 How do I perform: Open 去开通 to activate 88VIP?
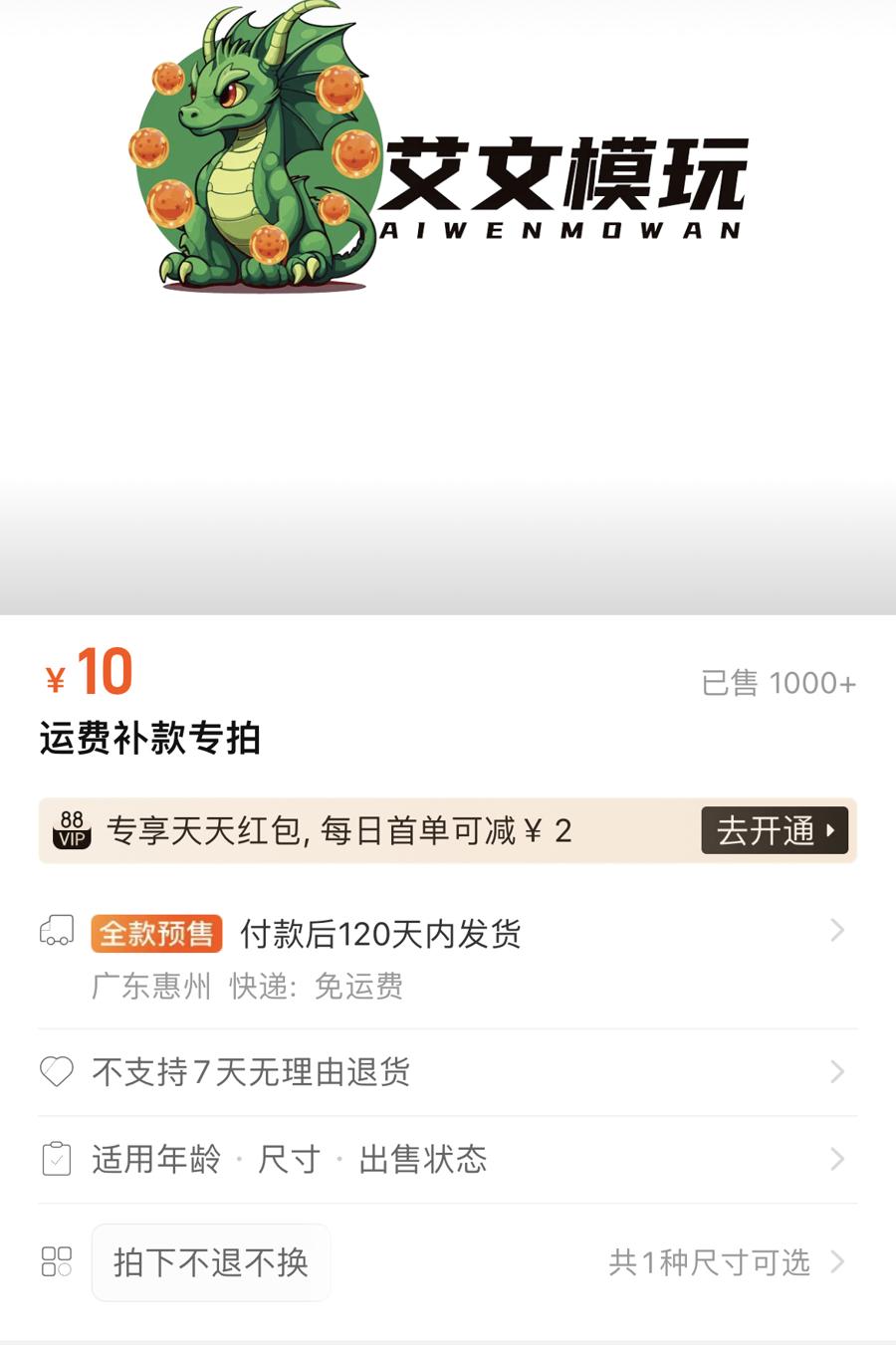point(775,830)
